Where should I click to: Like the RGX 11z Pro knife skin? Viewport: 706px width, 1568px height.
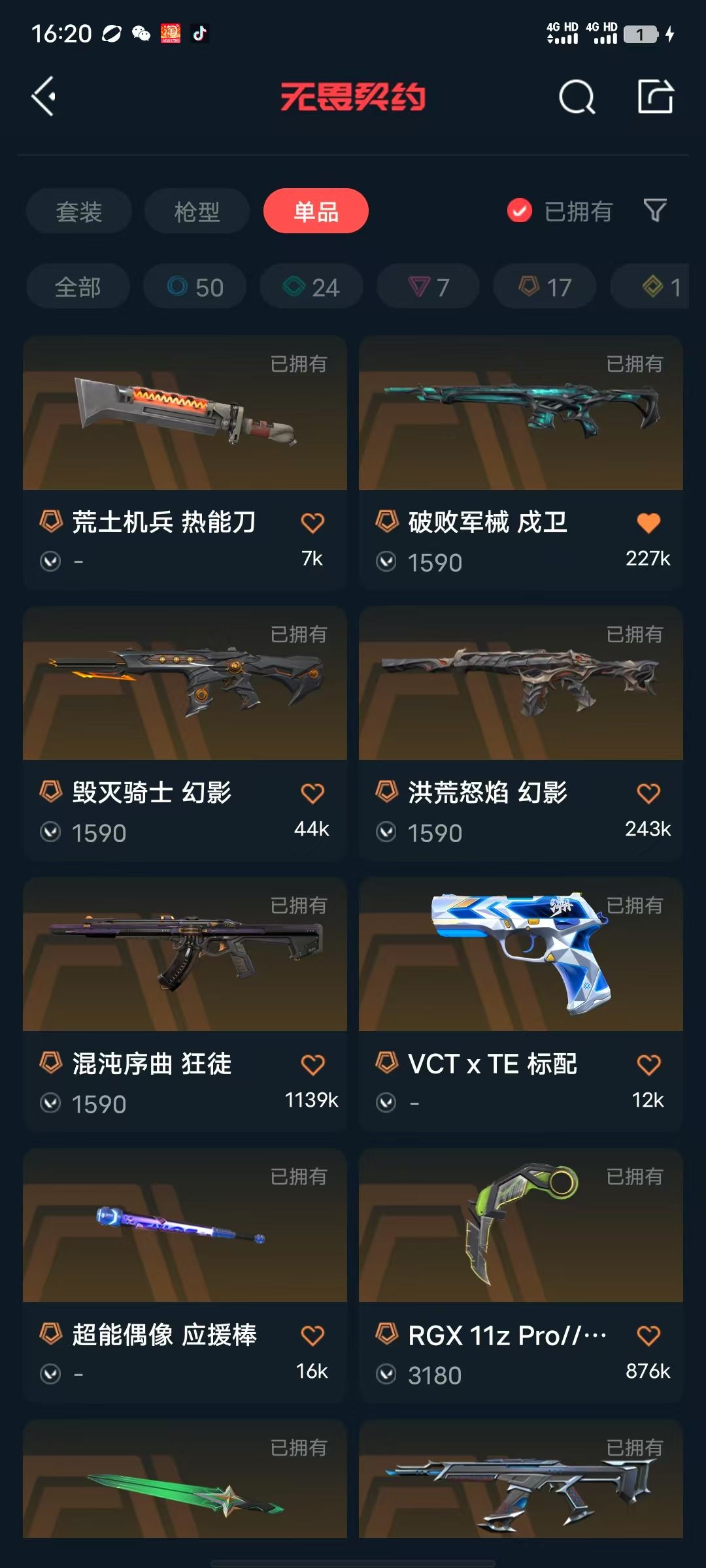tap(648, 1335)
